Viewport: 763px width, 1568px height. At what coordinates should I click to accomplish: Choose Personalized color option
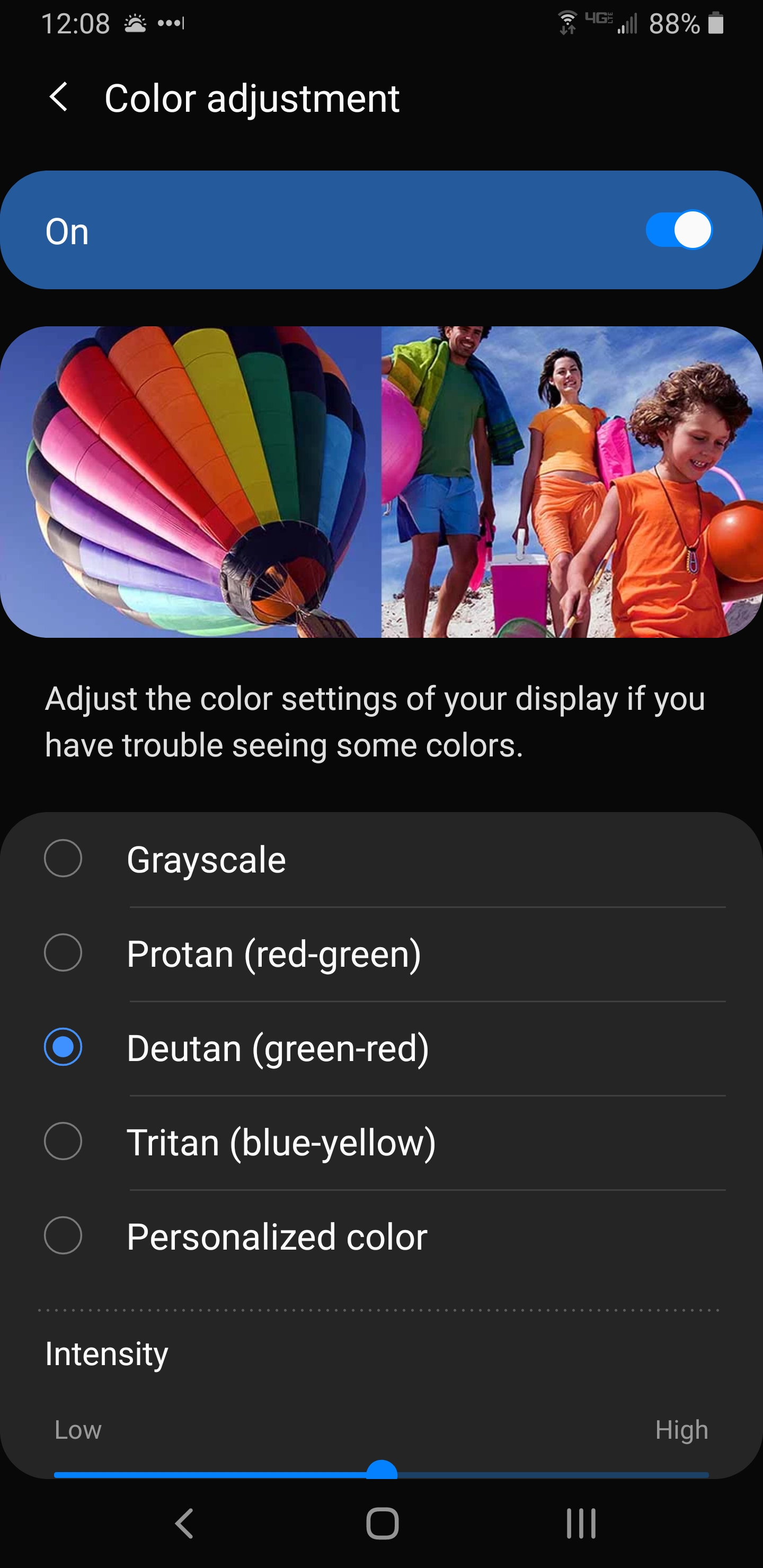(64, 1236)
